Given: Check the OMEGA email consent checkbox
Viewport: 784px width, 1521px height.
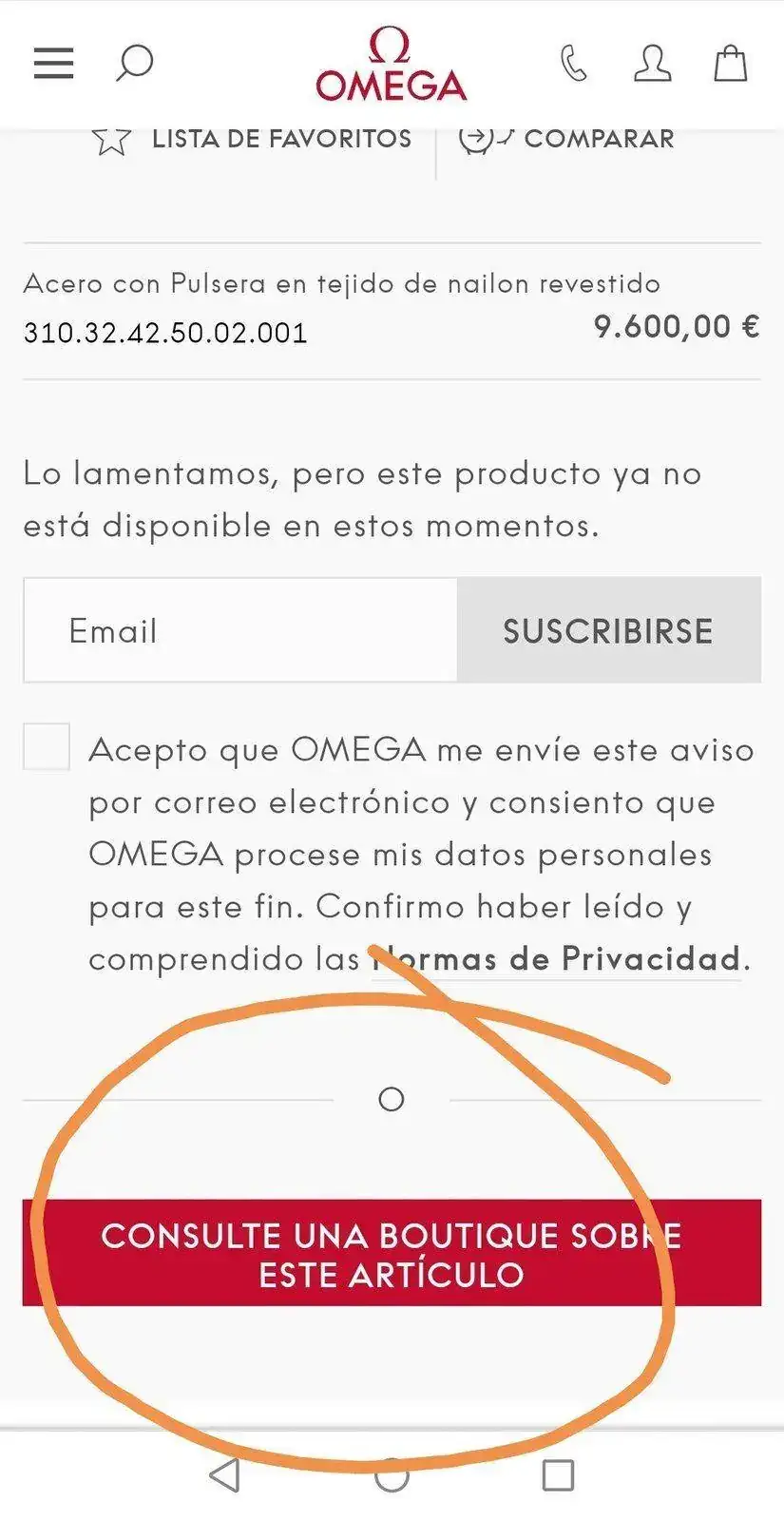Looking at the screenshot, I should [47, 746].
